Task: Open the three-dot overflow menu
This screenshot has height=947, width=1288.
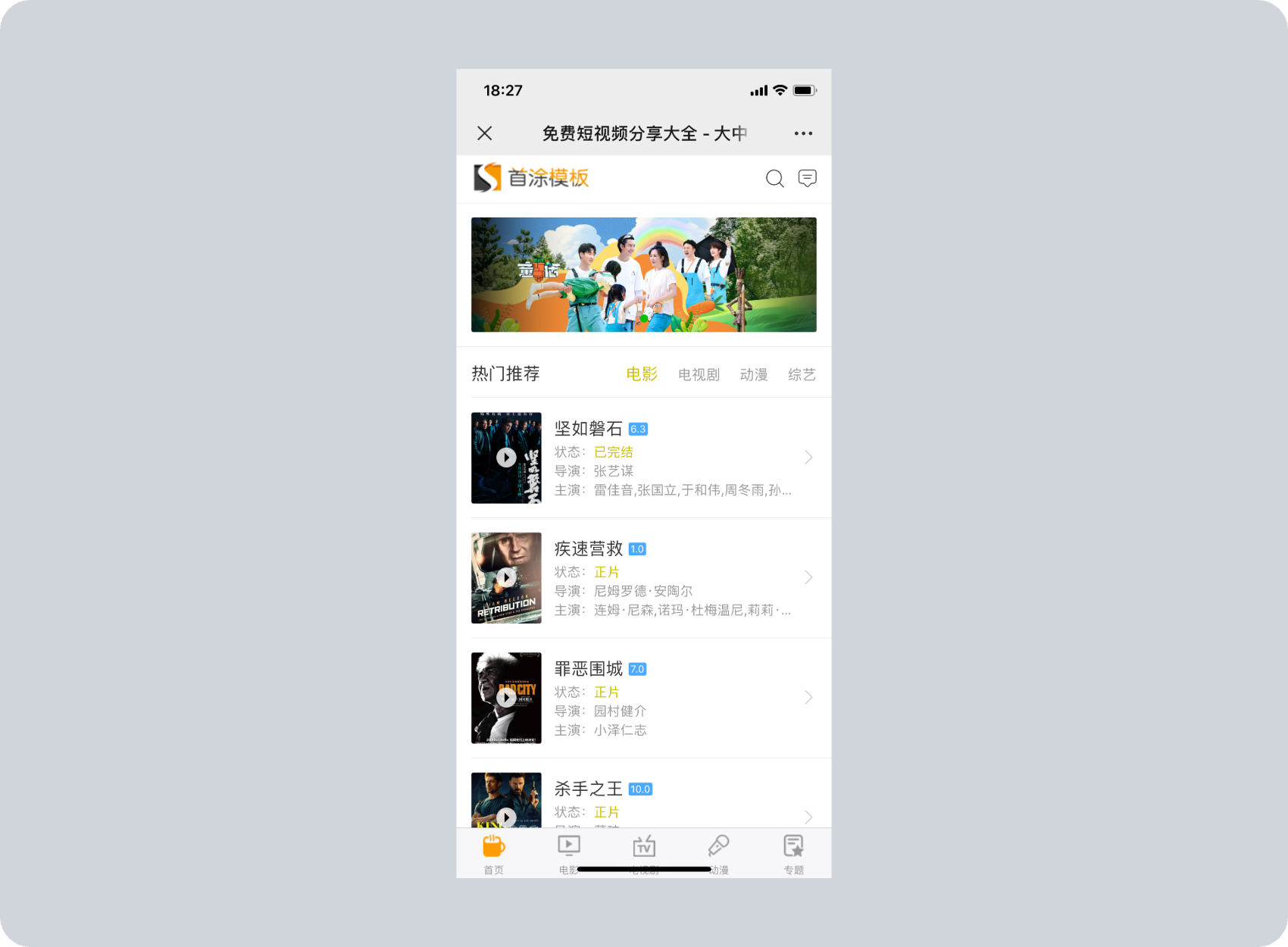Action: point(803,133)
